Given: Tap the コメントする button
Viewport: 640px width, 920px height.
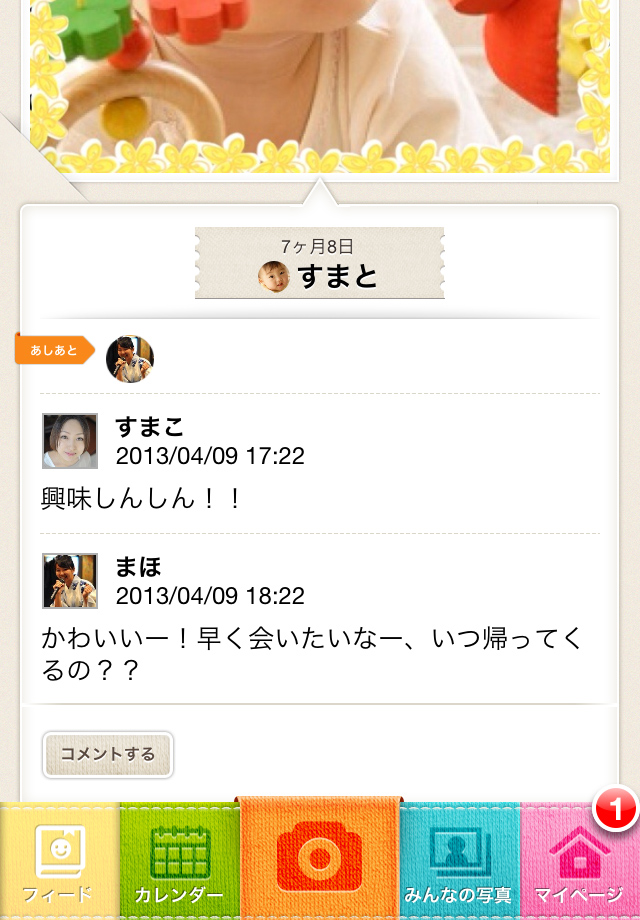Looking at the screenshot, I should coord(108,755).
